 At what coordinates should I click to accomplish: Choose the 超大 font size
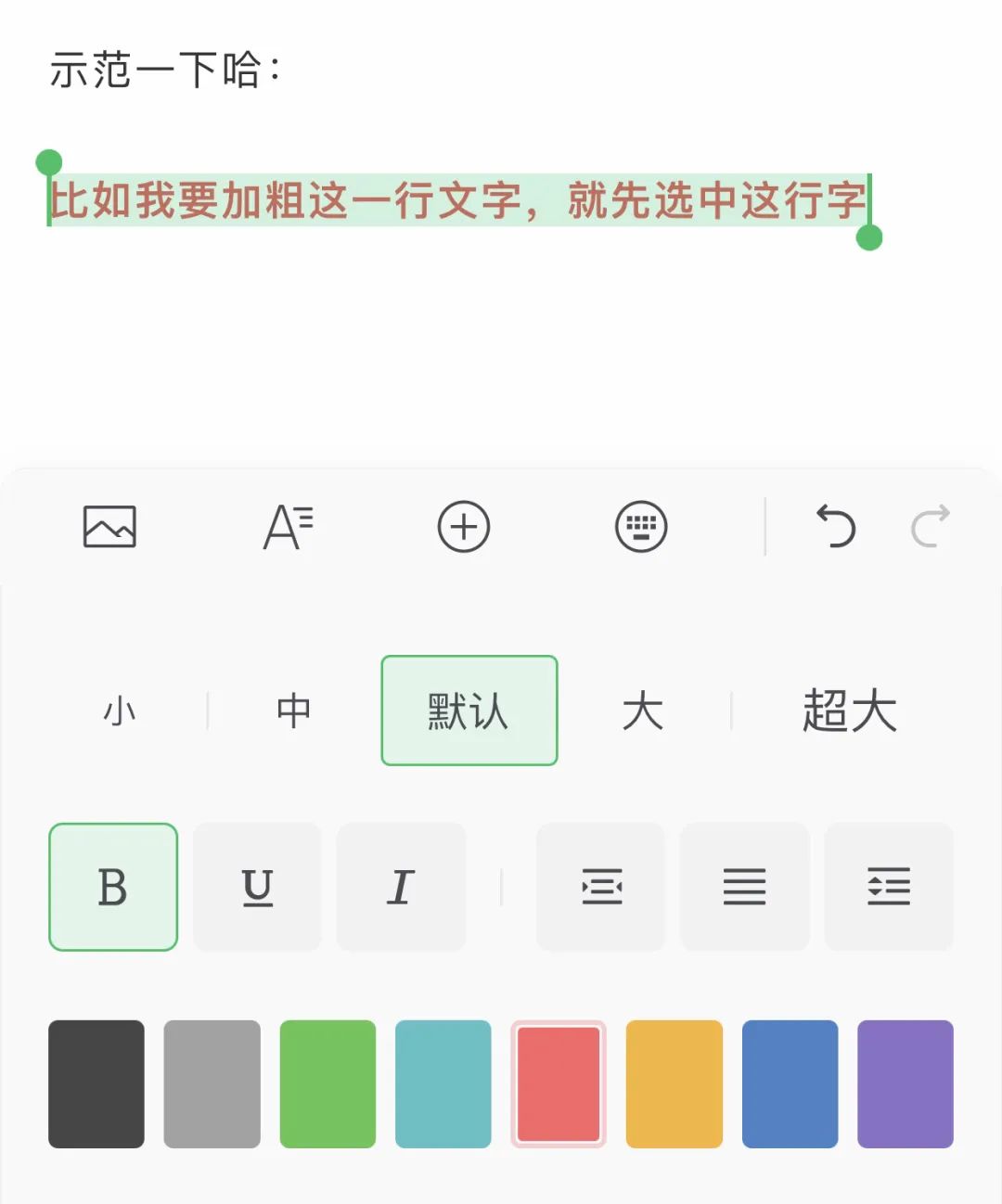tap(849, 711)
